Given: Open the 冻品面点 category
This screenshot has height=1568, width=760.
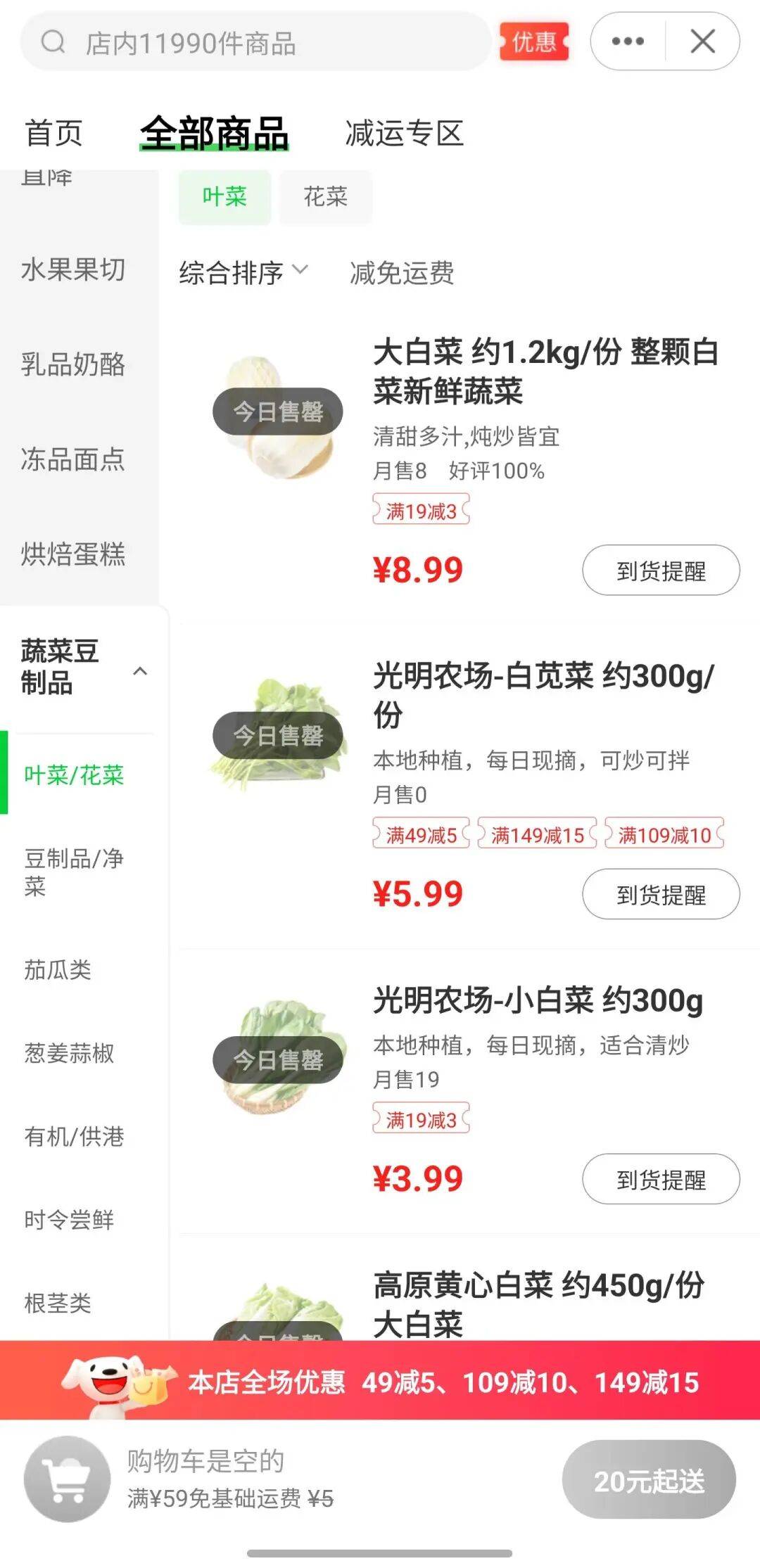Looking at the screenshot, I should 73,459.
